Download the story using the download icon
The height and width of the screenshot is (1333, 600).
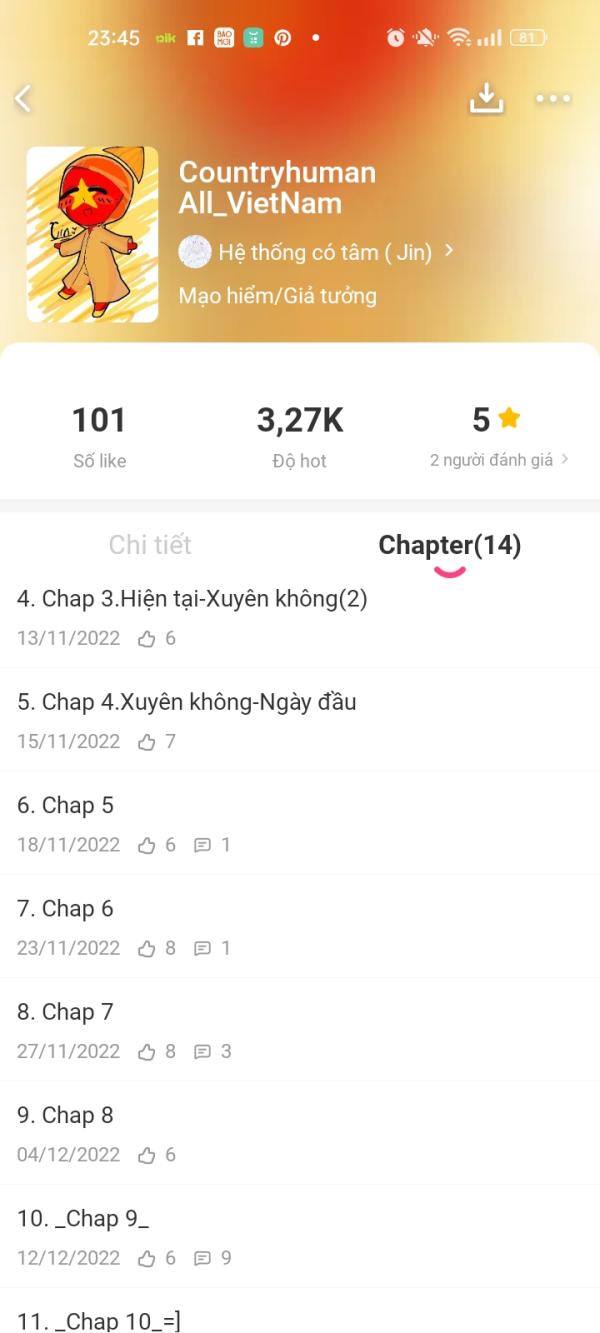click(x=486, y=98)
